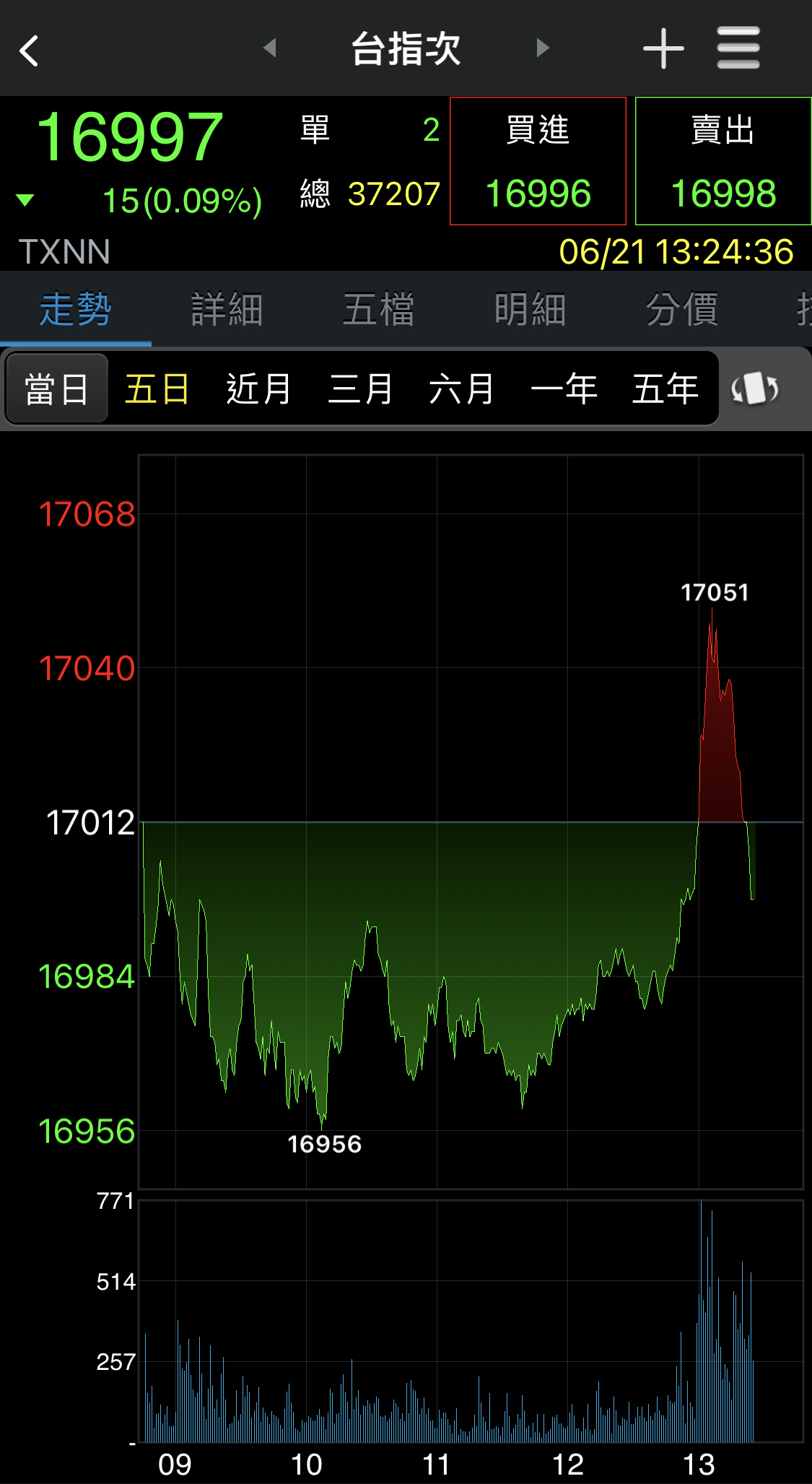Tap the 賣出 sell box at 16998

[723, 161]
